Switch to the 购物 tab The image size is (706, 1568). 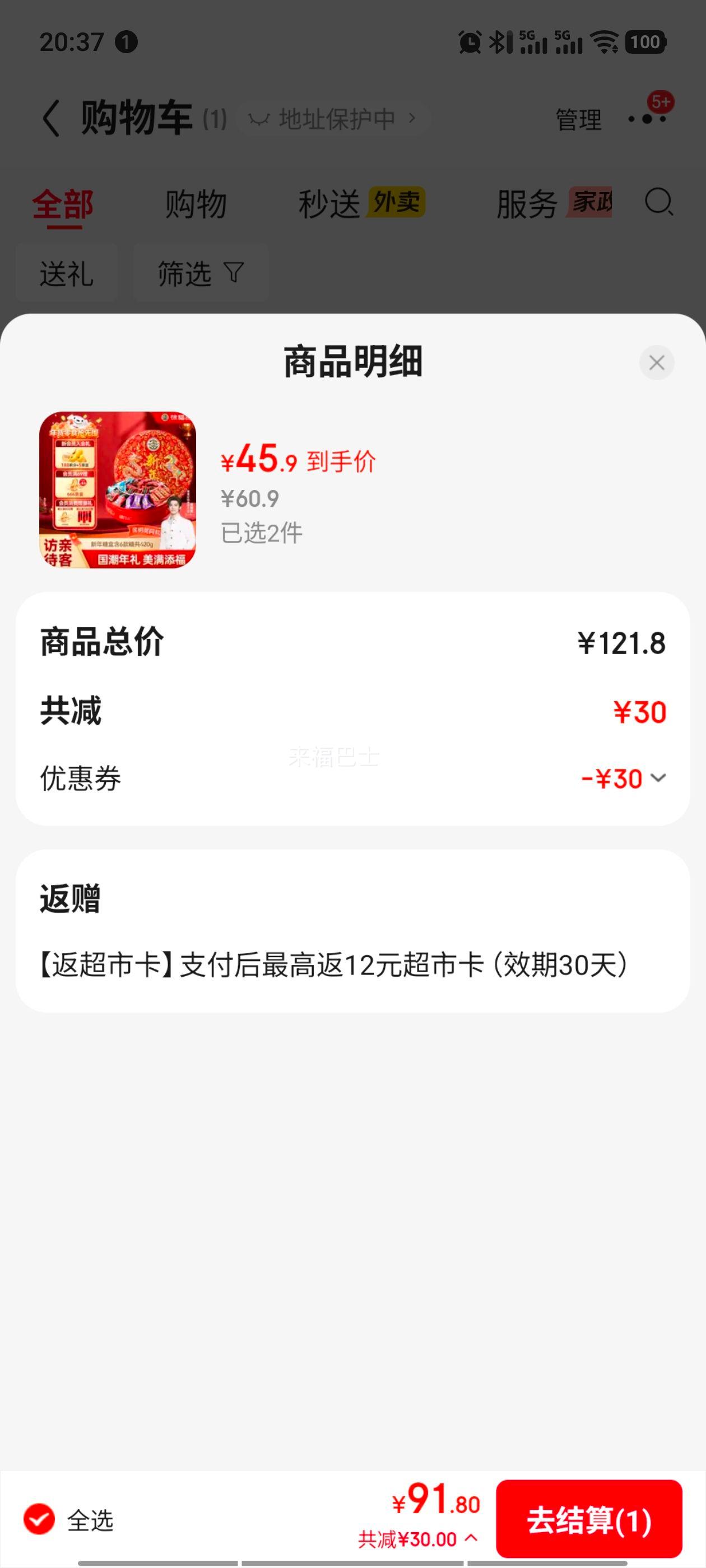196,204
